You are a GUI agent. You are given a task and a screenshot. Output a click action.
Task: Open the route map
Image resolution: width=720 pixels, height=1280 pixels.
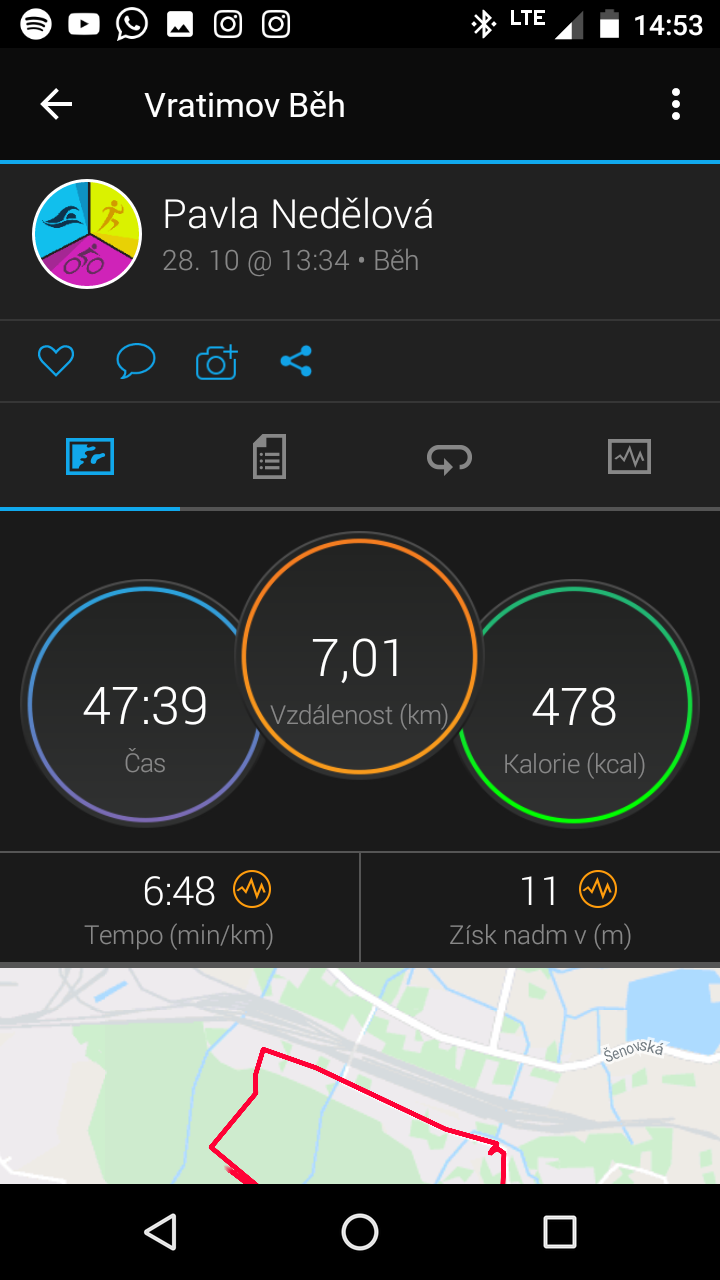[x=360, y=1076]
